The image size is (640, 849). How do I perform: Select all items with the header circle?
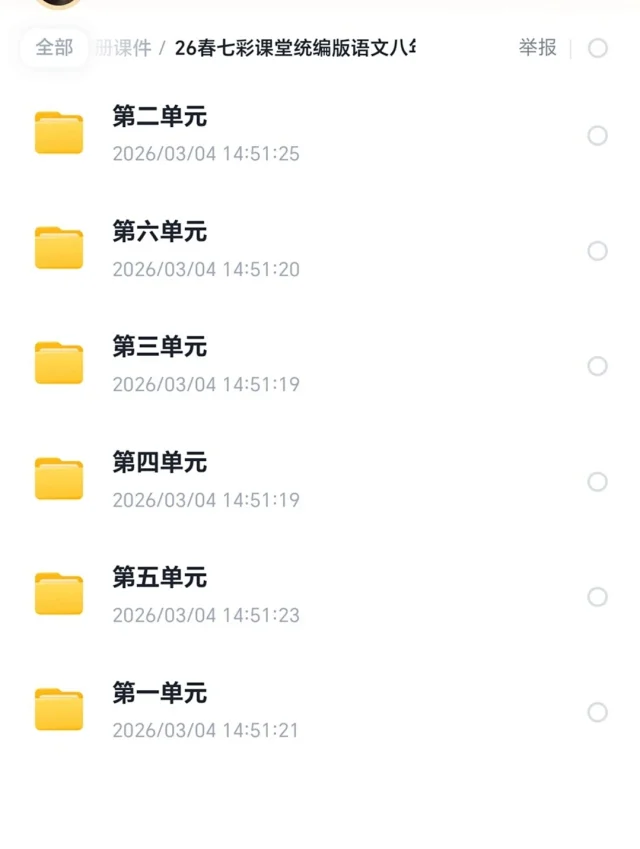[597, 48]
